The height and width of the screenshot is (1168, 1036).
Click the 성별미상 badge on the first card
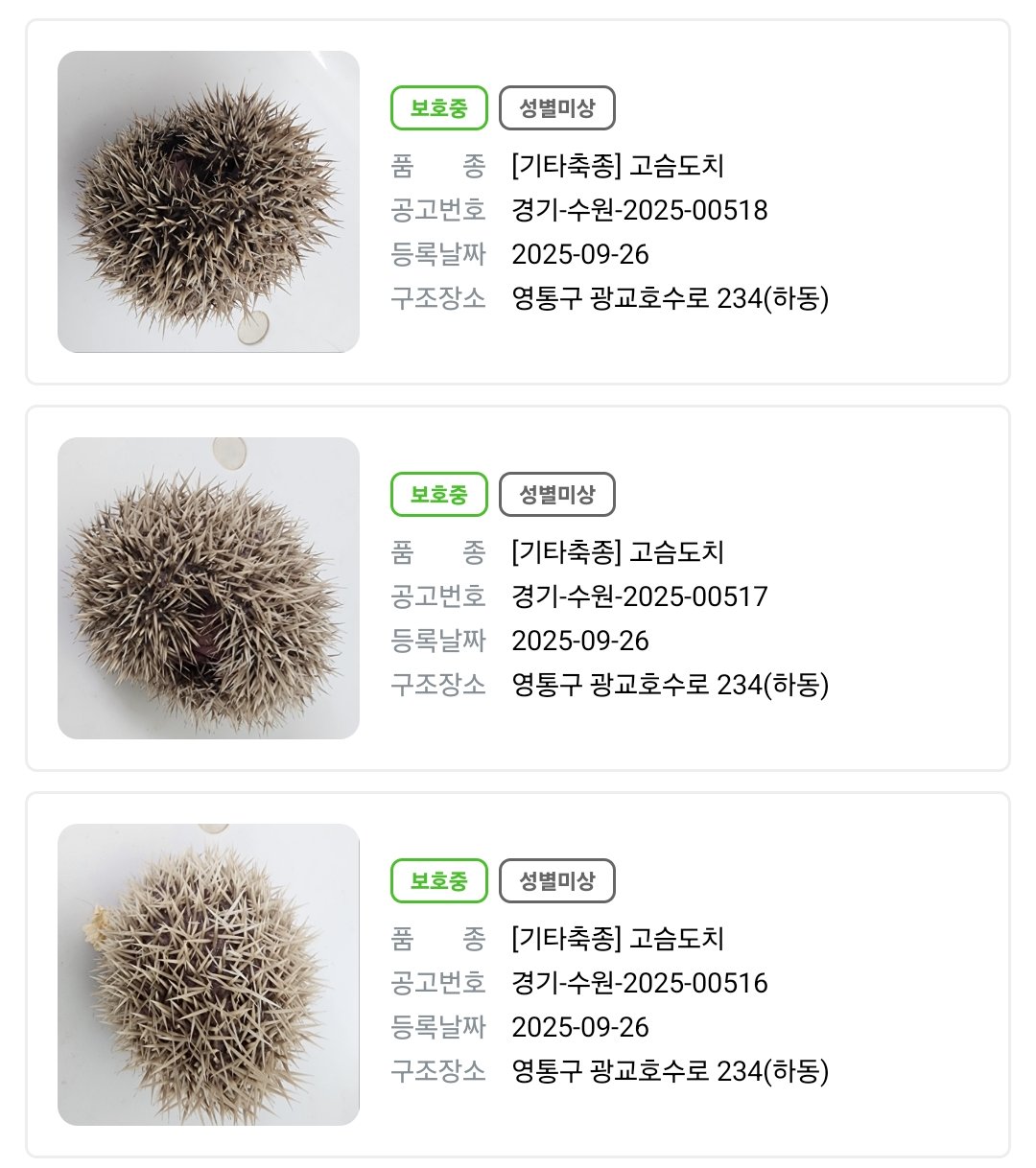(557, 108)
